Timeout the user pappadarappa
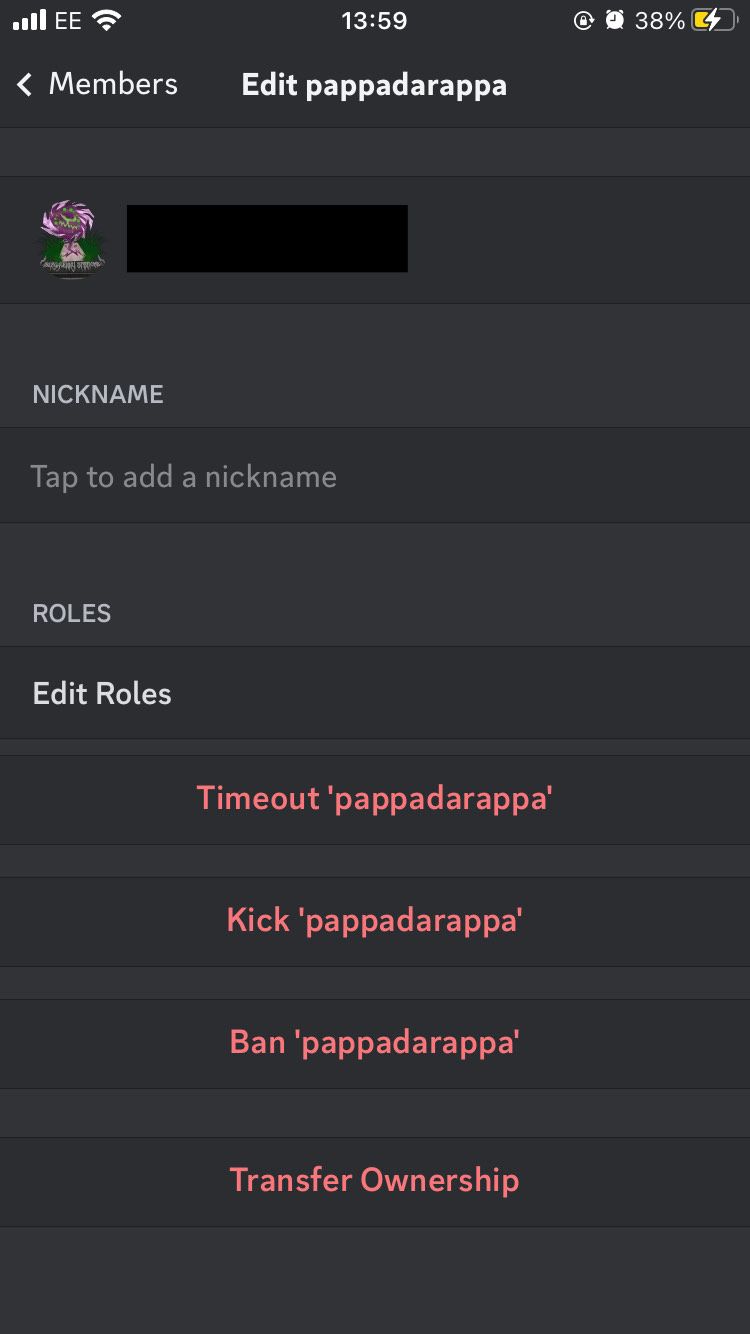The height and width of the screenshot is (1334, 750). point(375,799)
